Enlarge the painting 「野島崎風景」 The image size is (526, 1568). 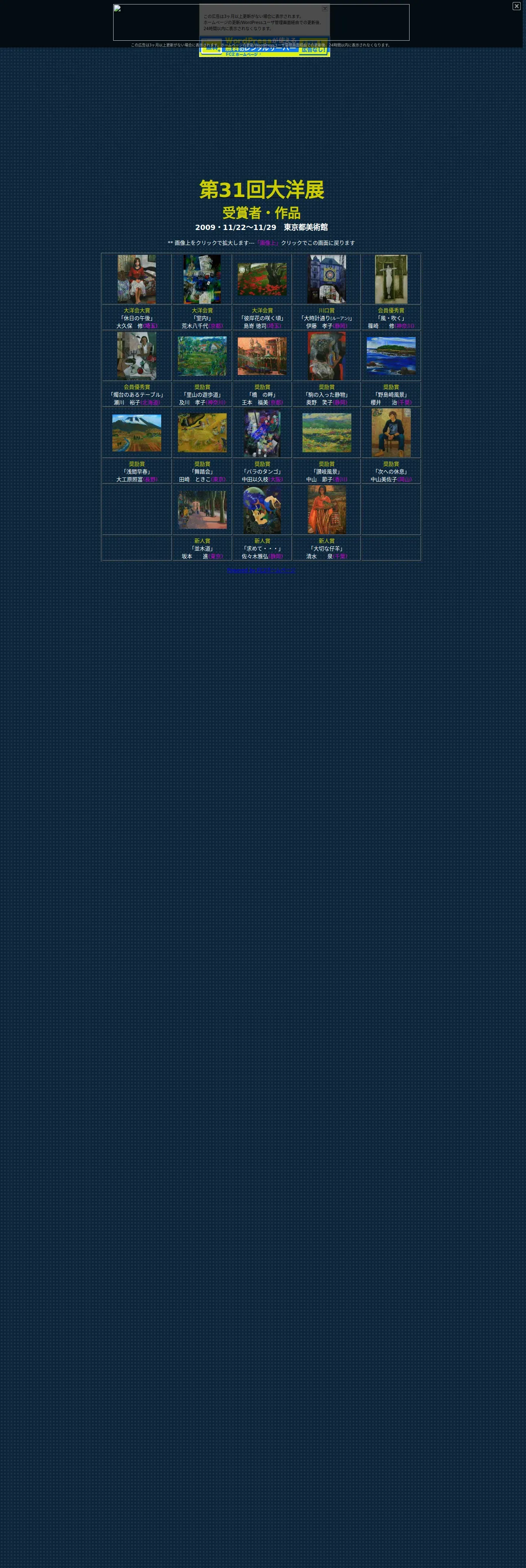tap(391, 356)
